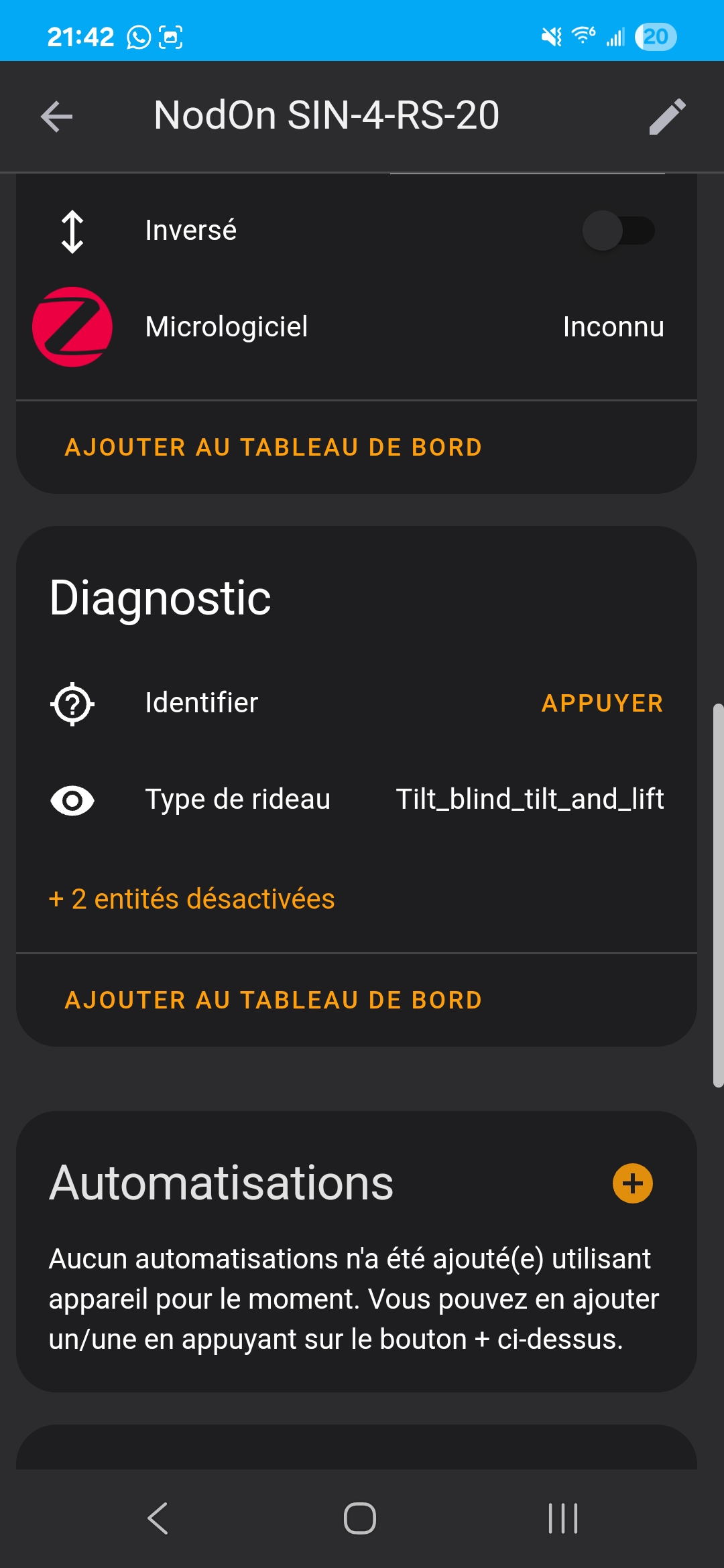724x1568 pixels.
Task: Add a new automation with the plus button
Action: (x=633, y=1183)
